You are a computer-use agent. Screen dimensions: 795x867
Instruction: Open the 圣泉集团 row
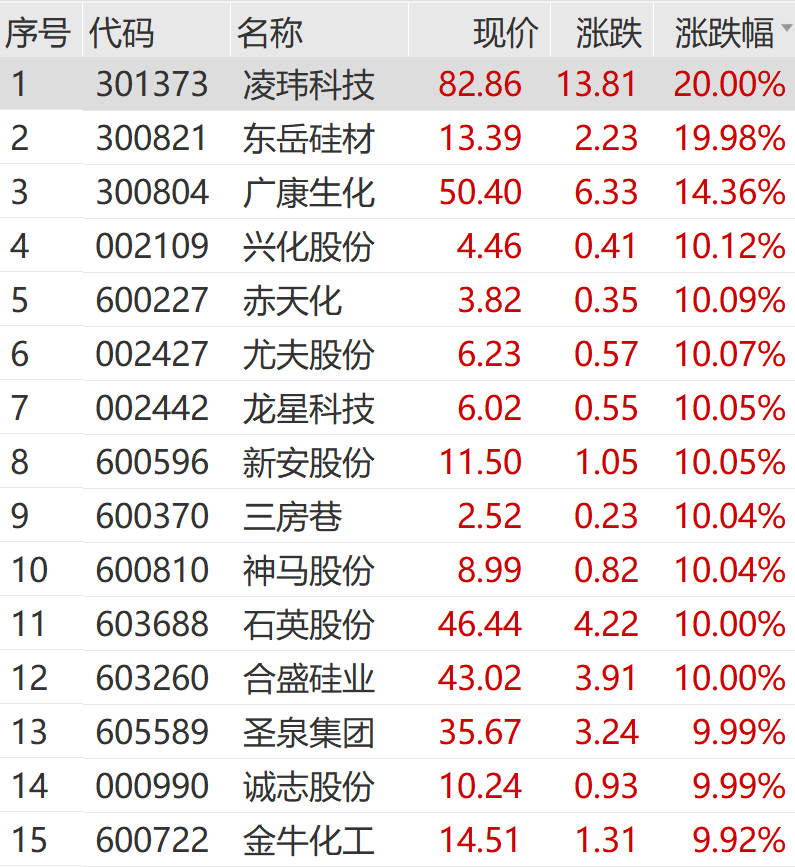tap(308, 733)
